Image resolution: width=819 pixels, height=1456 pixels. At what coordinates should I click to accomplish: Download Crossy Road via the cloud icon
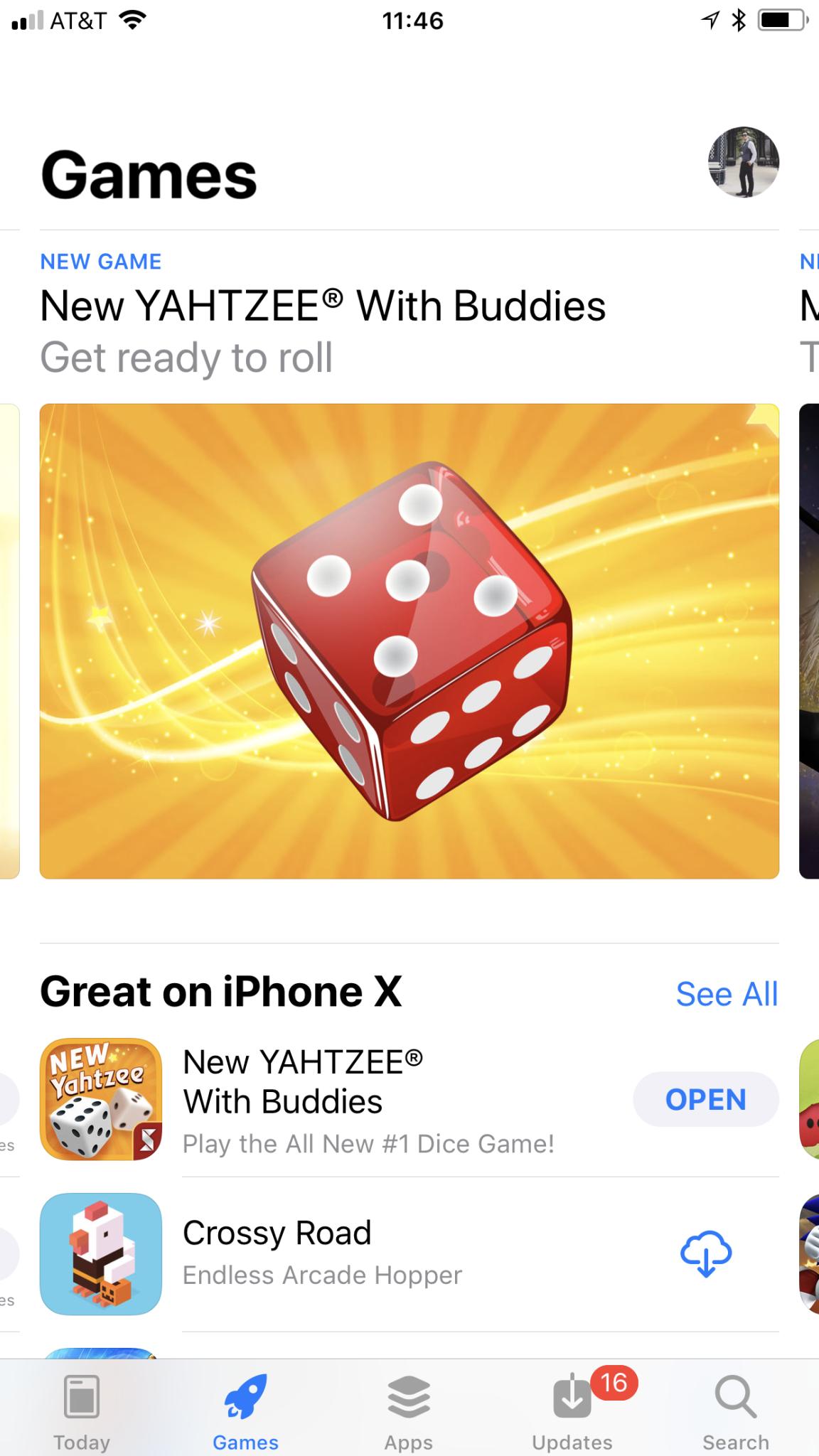click(x=705, y=1253)
